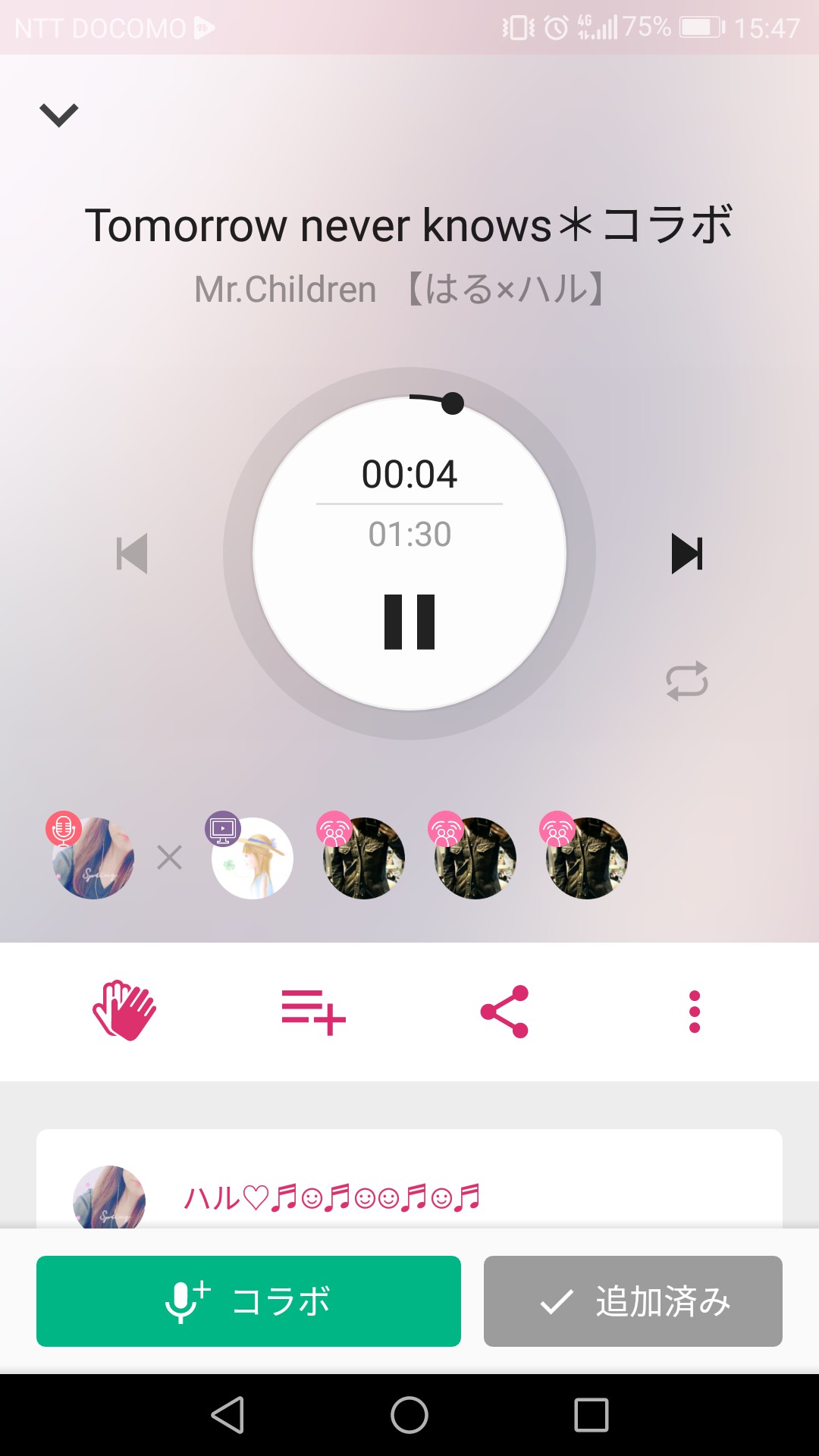Toggle repeat mode
Screen dimensions: 819x1456
pyautogui.click(x=687, y=681)
